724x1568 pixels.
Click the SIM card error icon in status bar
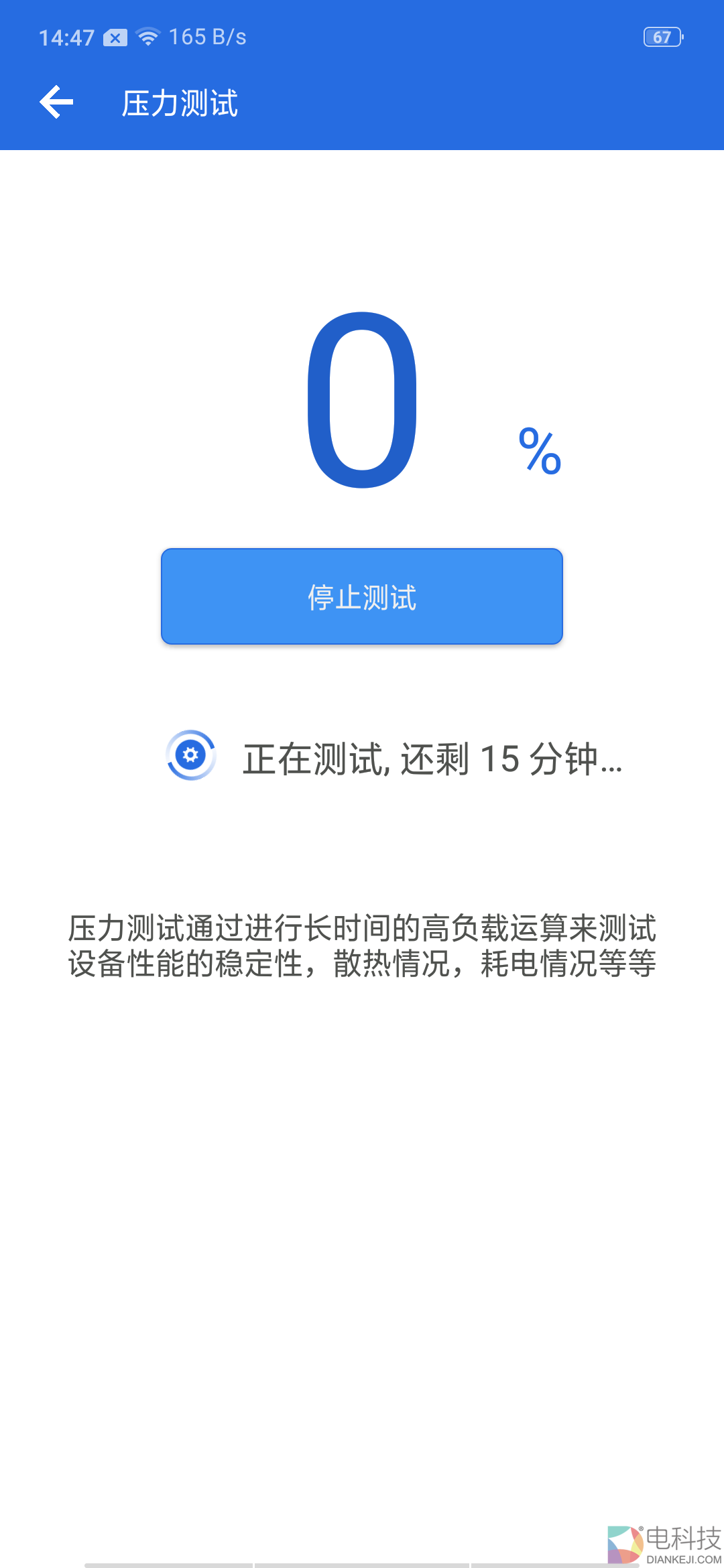tap(114, 37)
